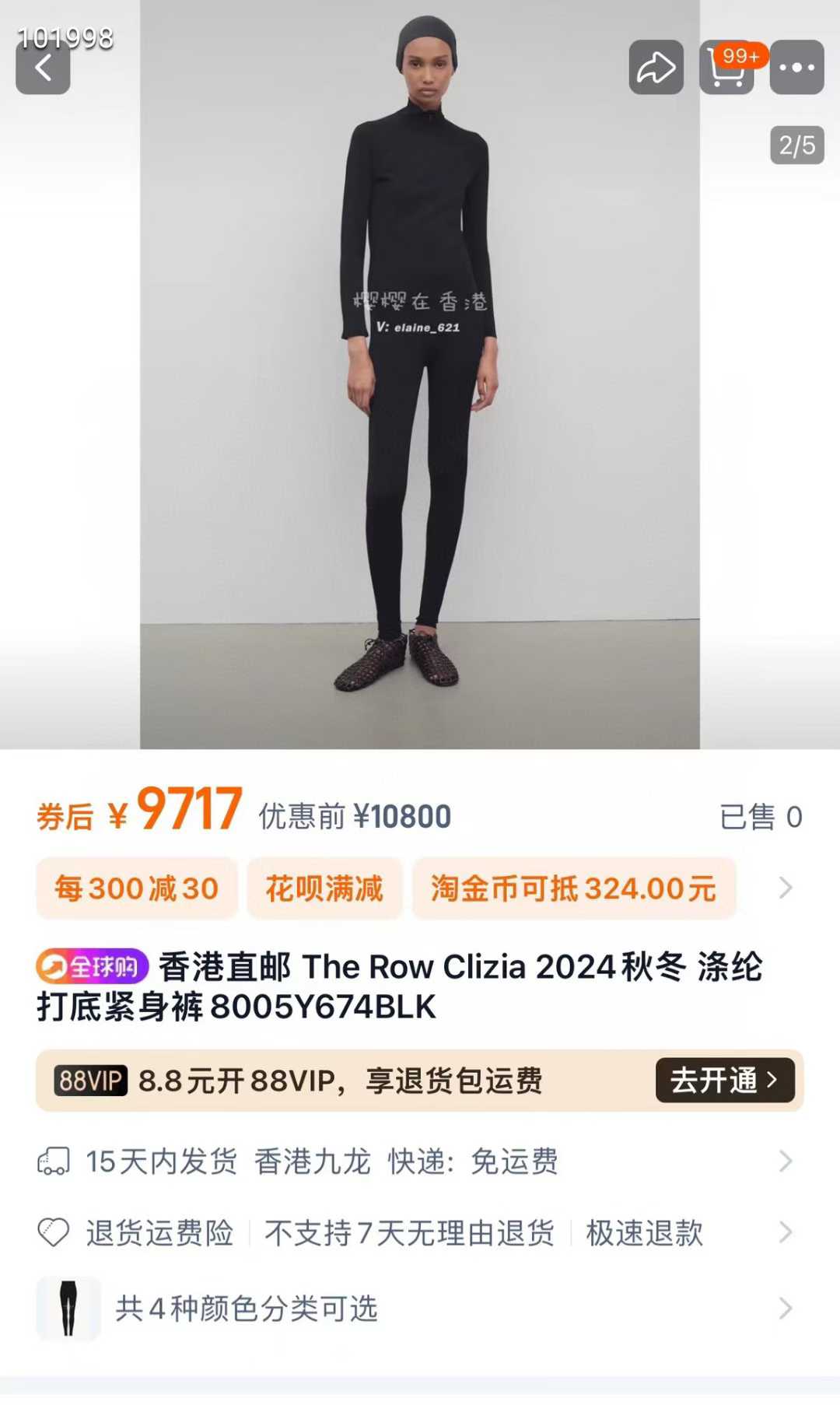The height and width of the screenshot is (1405, 840).
Task: Tap the 每300减30 coupon chip
Action: (x=137, y=888)
